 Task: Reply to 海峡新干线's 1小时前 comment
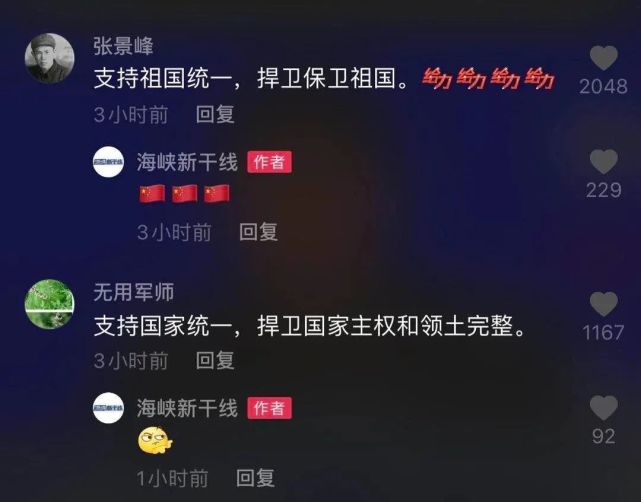point(255,478)
